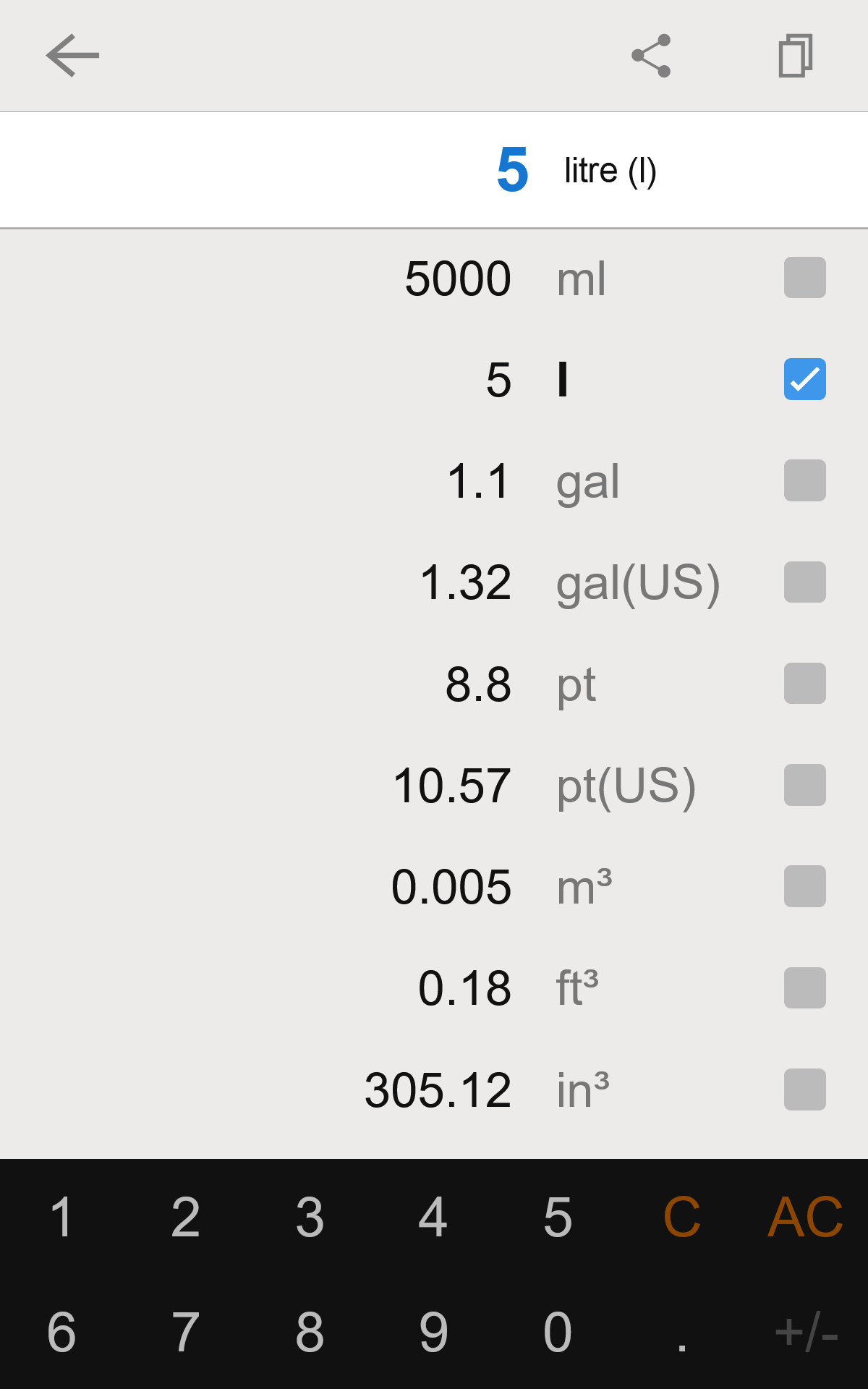Image resolution: width=868 pixels, height=1389 pixels.
Task: Type 0 on the keypad
Action: click(558, 1332)
